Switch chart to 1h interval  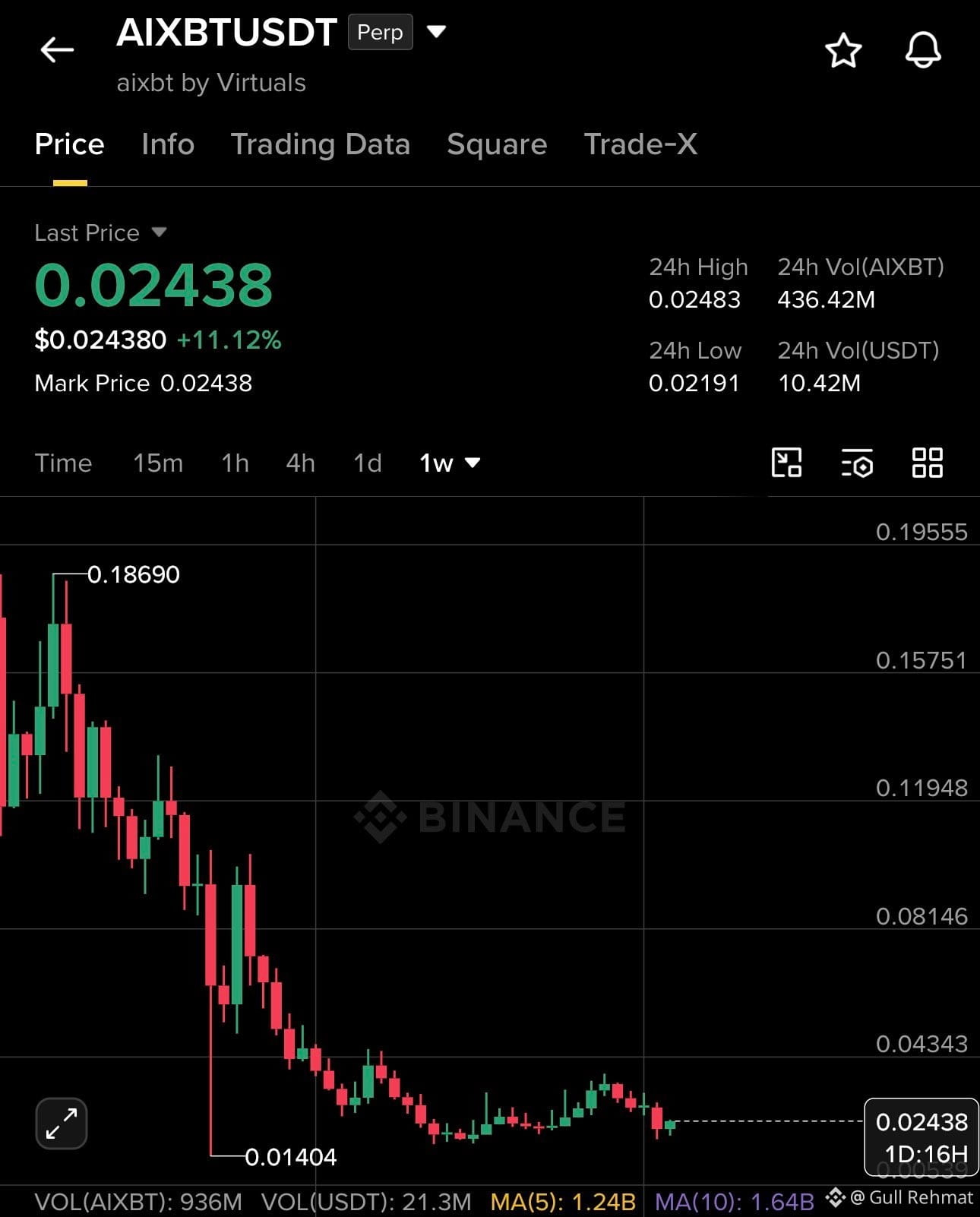pyautogui.click(x=235, y=463)
